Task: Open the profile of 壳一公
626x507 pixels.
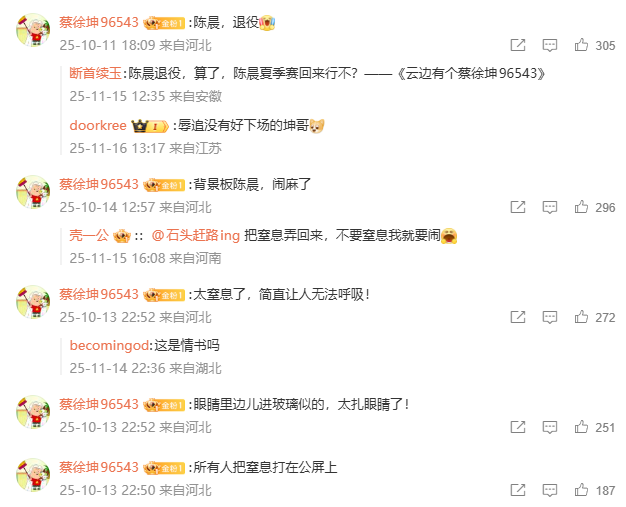Action: 89,236
